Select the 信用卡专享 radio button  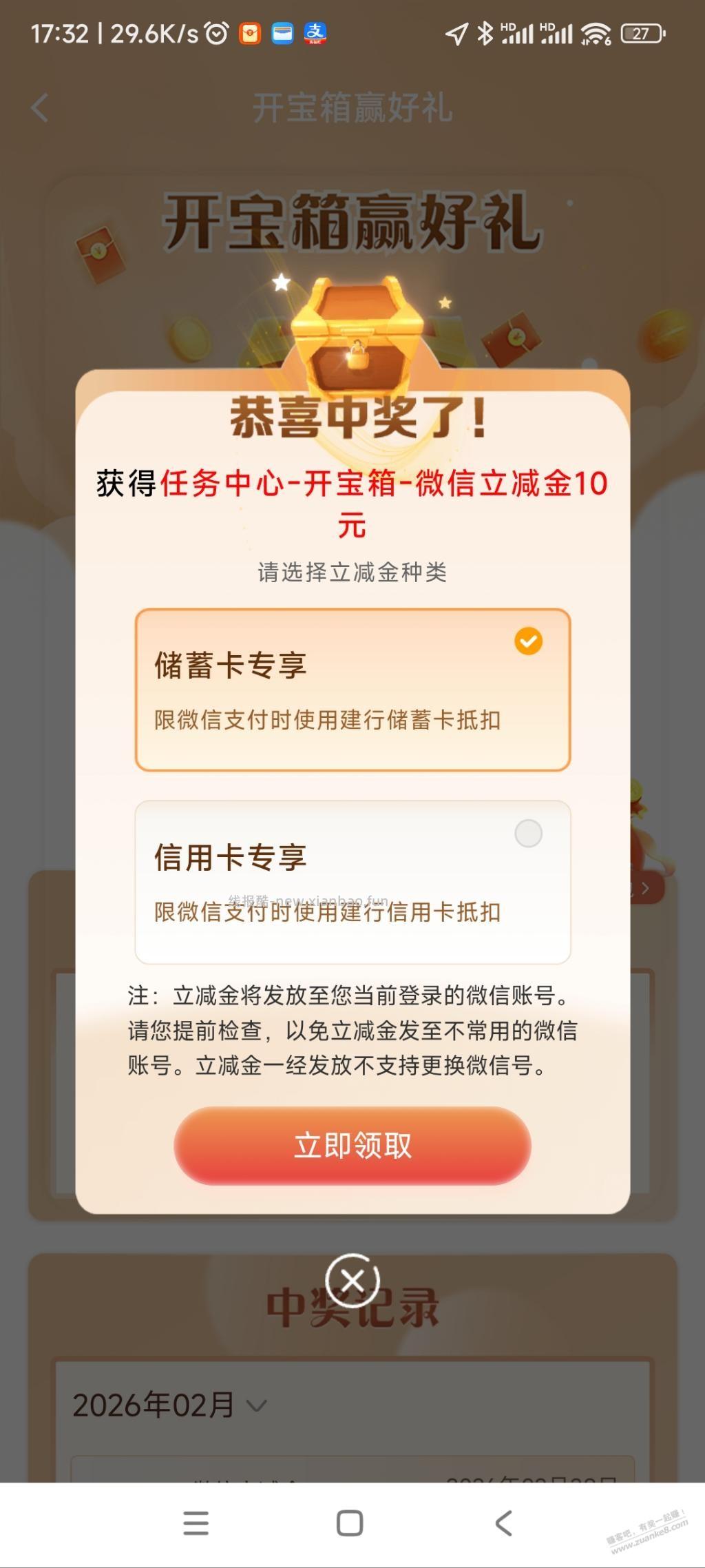pos(529,834)
